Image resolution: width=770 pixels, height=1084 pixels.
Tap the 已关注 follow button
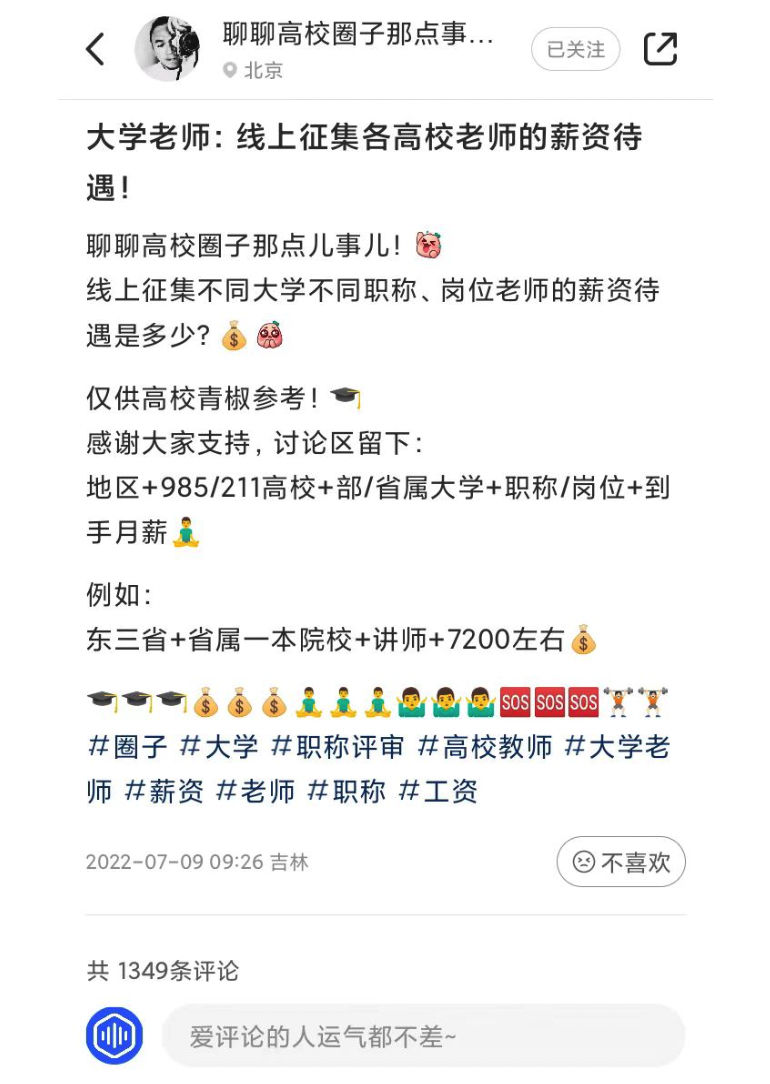coord(576,49)
